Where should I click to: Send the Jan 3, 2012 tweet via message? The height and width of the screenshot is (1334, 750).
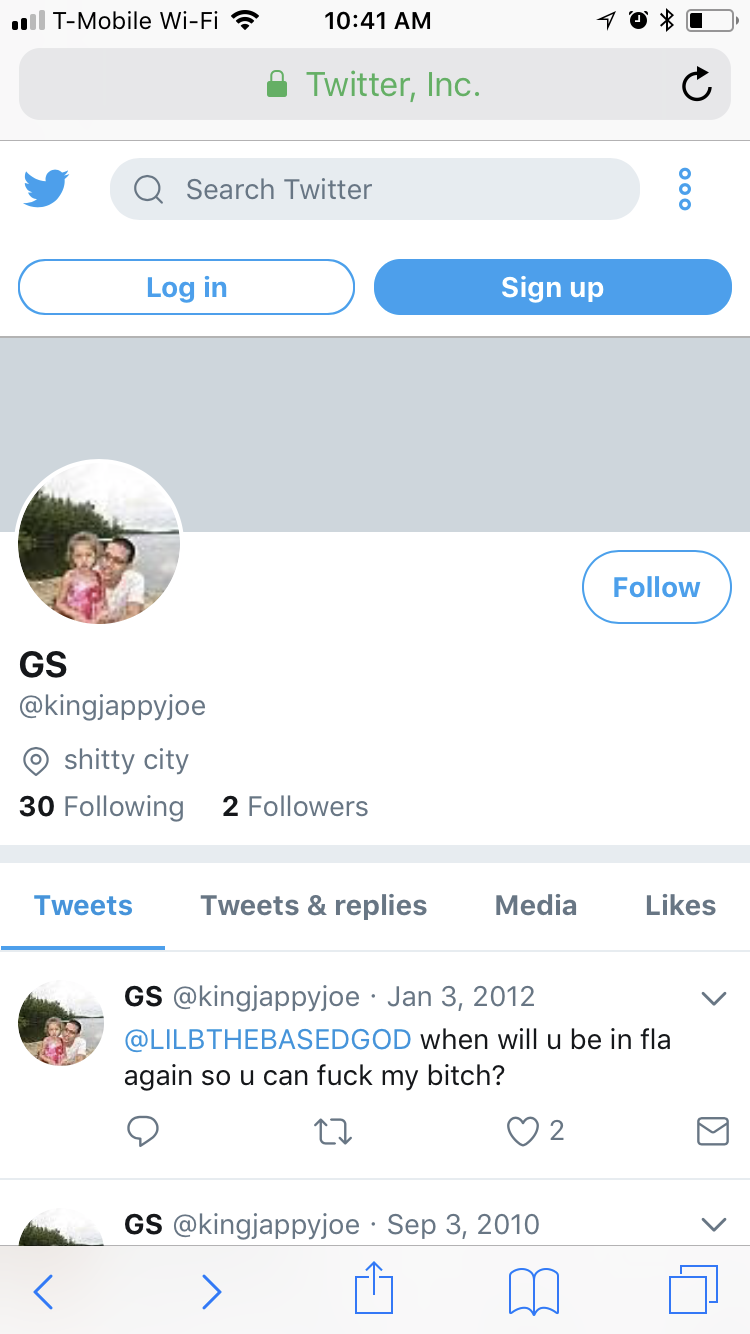click(x=712, y=1131)
